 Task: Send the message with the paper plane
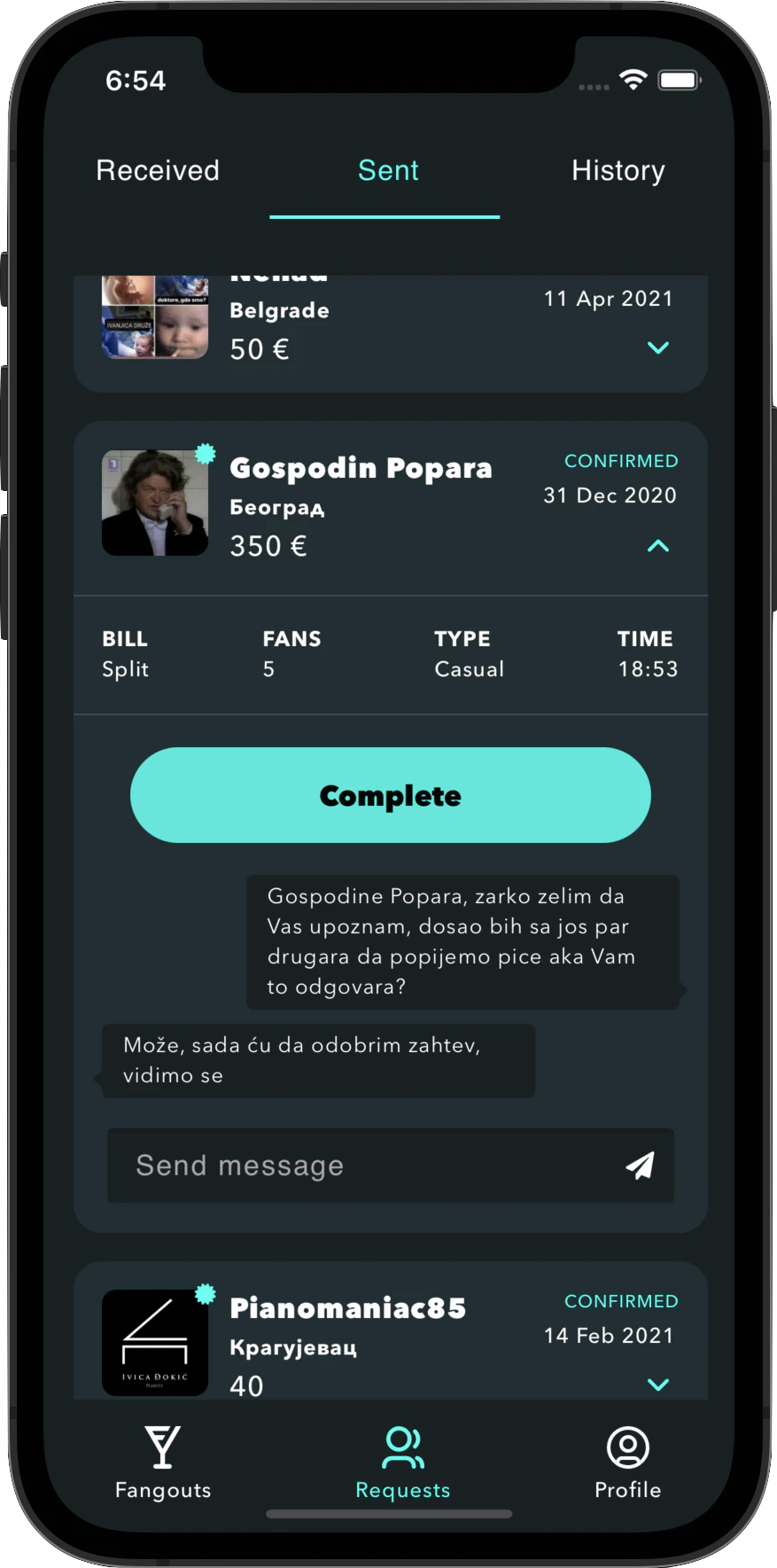641,1166
